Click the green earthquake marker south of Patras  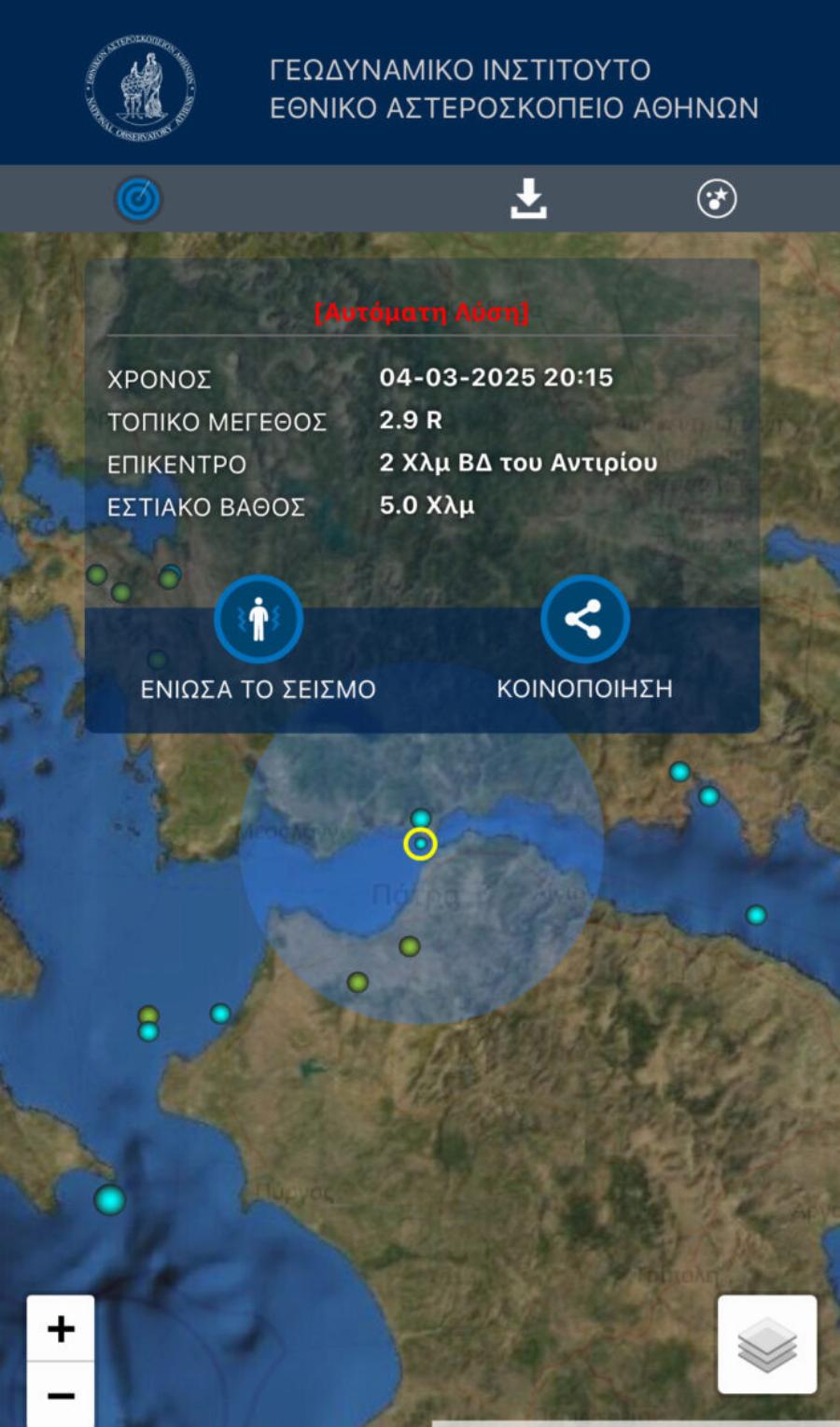pos(408,946)
